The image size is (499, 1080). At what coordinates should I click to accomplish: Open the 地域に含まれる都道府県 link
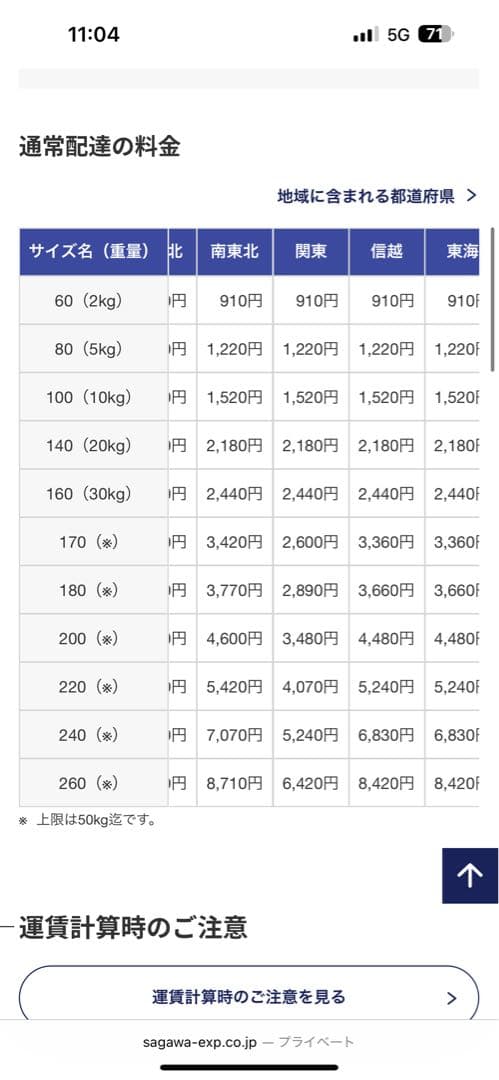pos(377,196)
